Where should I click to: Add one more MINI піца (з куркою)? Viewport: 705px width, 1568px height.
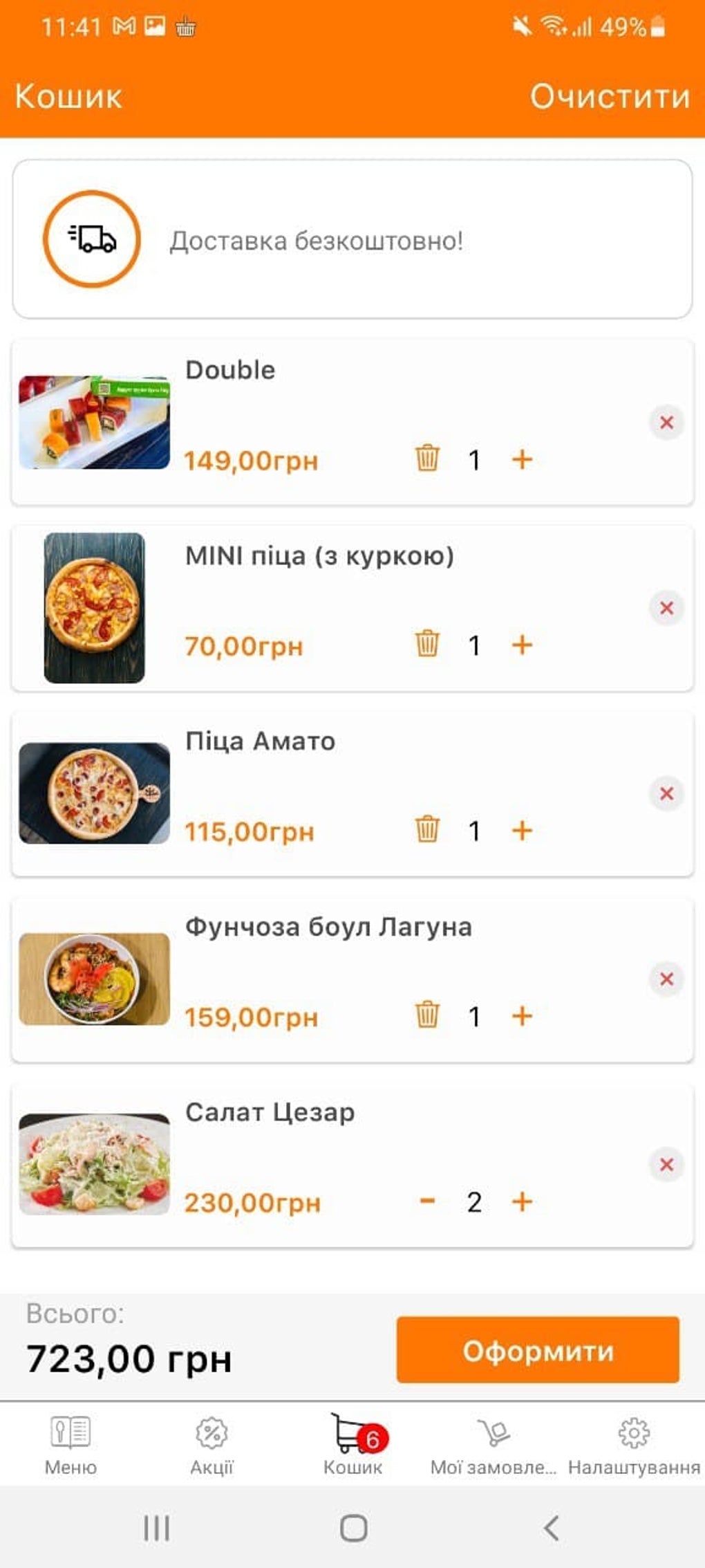[x=522, y=645]
